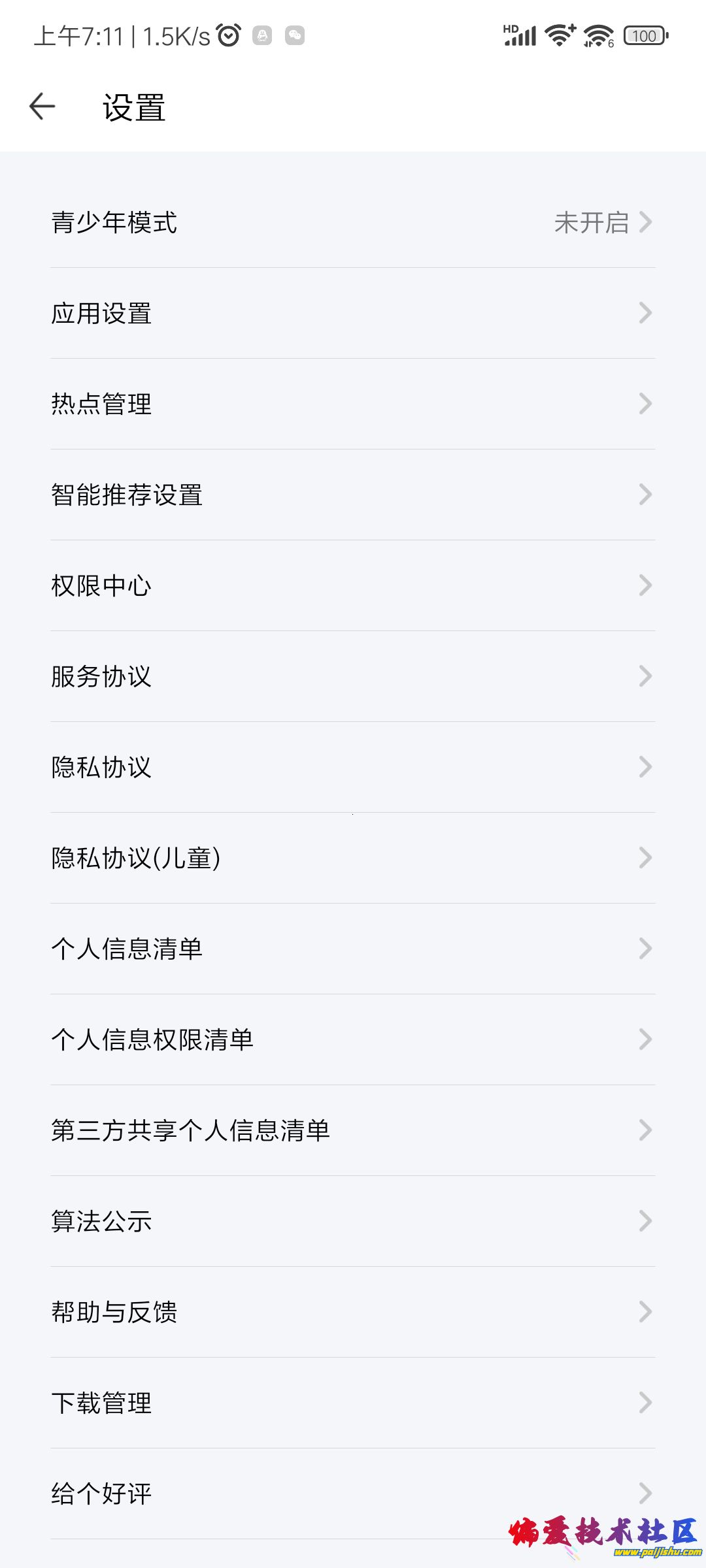Open 个人信息清单
Screen dimensions: 706x1568
(x=353, y=949)
